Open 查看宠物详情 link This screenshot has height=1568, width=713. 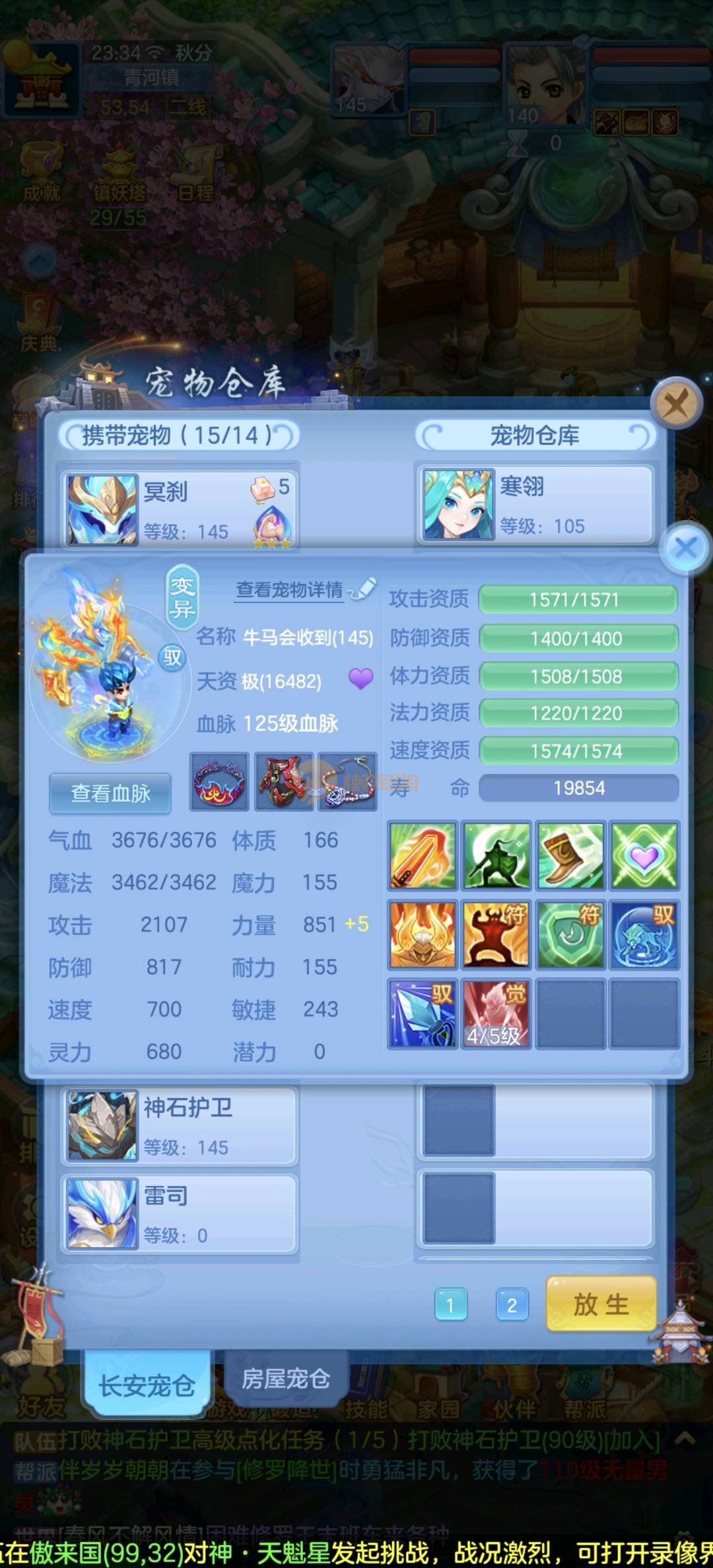pos(290,589)
